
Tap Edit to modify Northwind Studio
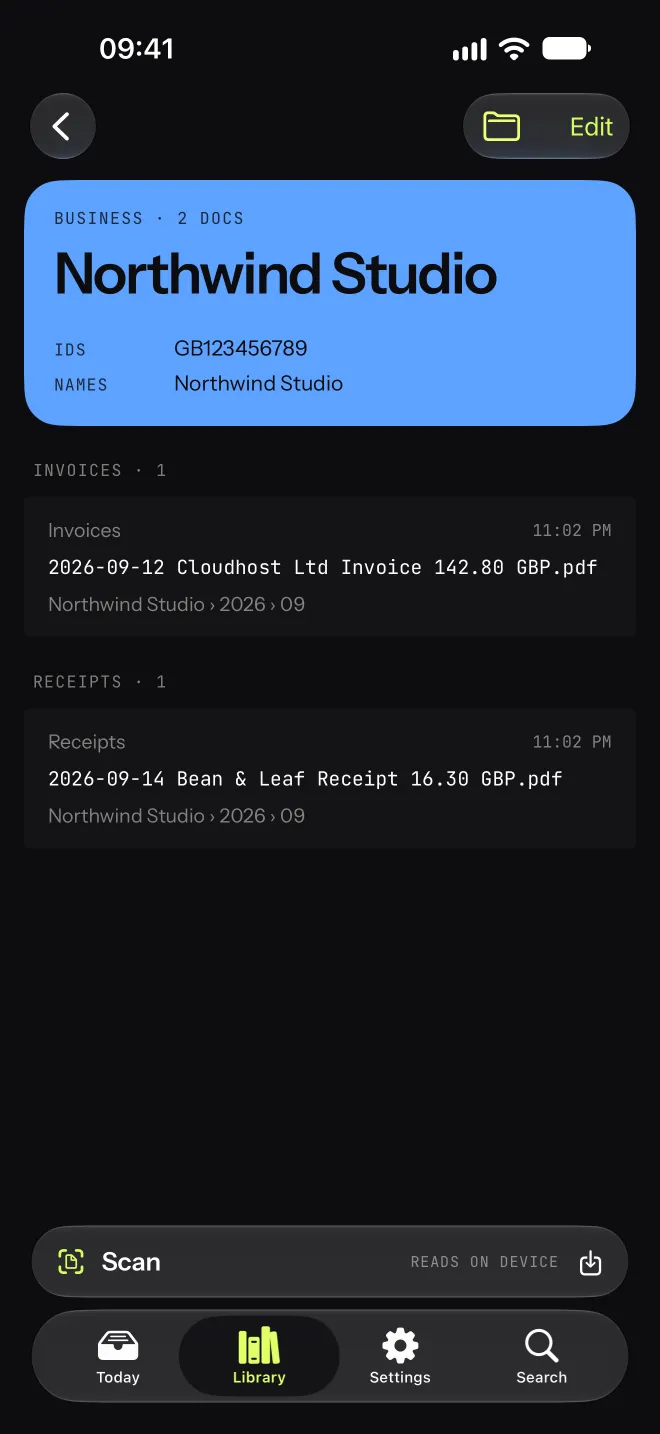591,126
